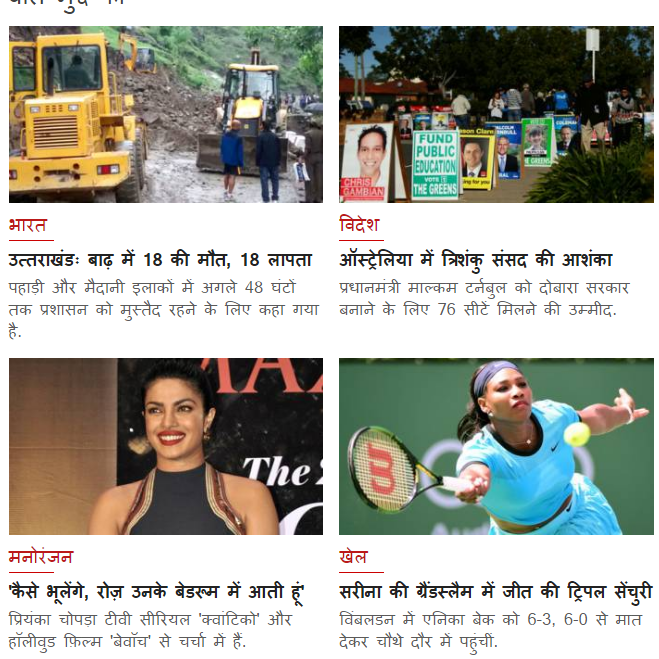
Task: Read headline 'कैसे भूलेंगे, रोज़ उनके बेडरूम में आती हूं'
Action: (156, 591)
